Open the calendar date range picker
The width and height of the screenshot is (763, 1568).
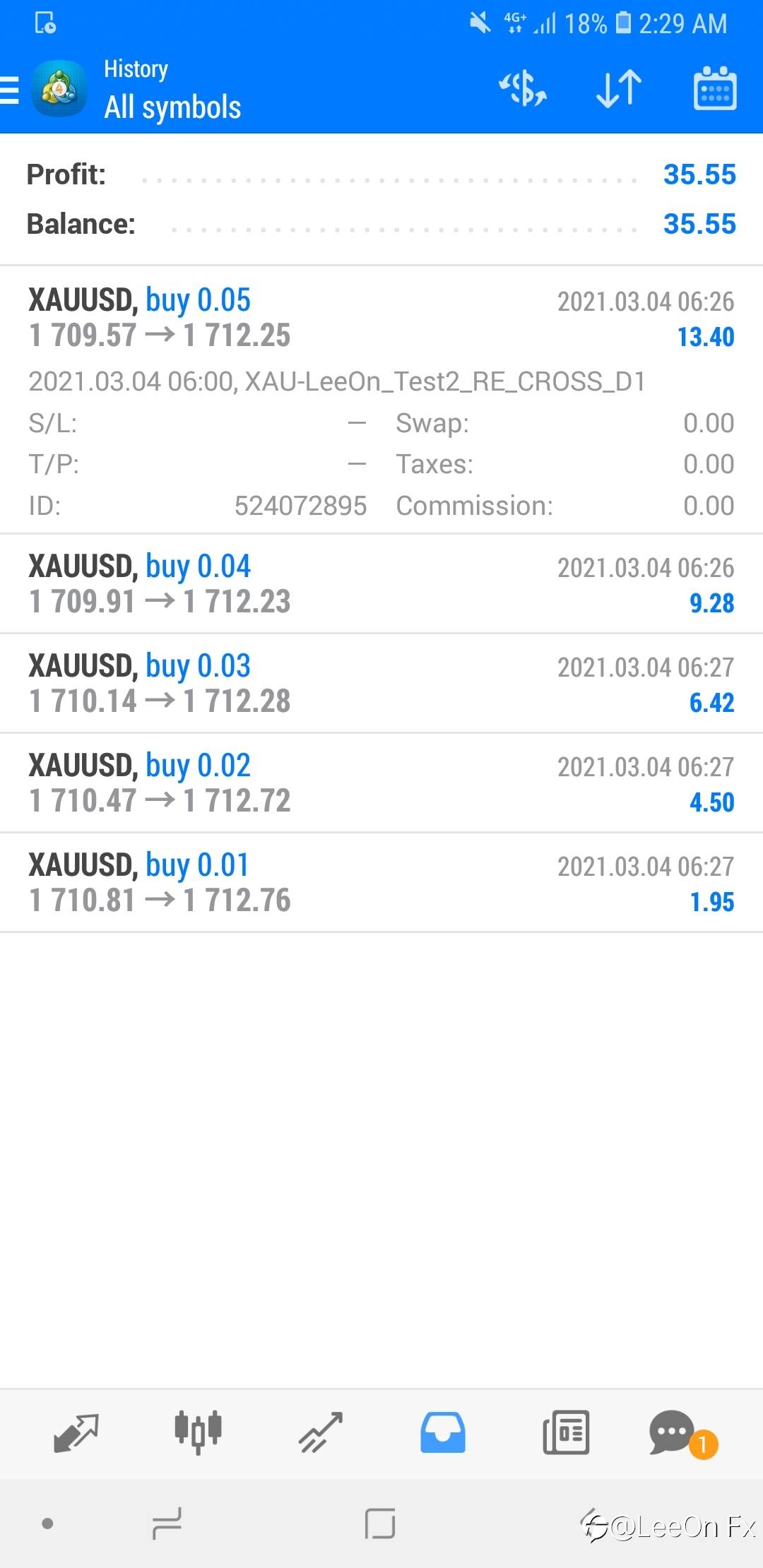[x=715, y=89]
